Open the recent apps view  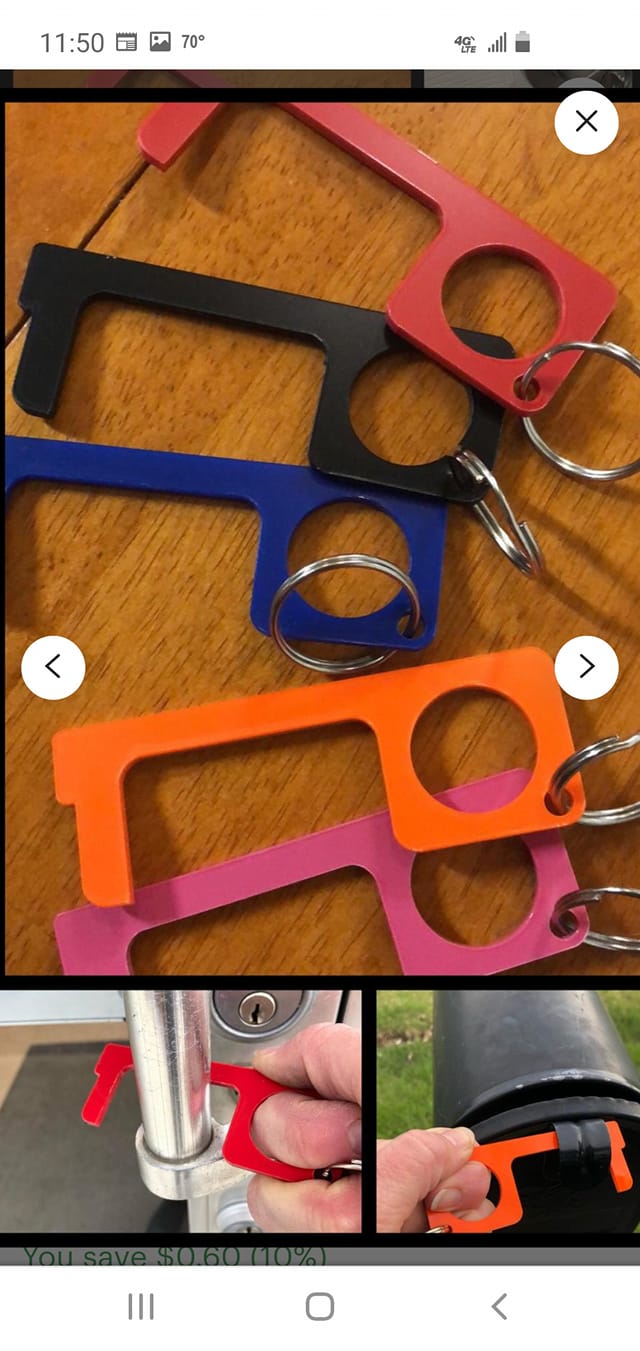(x=141, y=1306)
